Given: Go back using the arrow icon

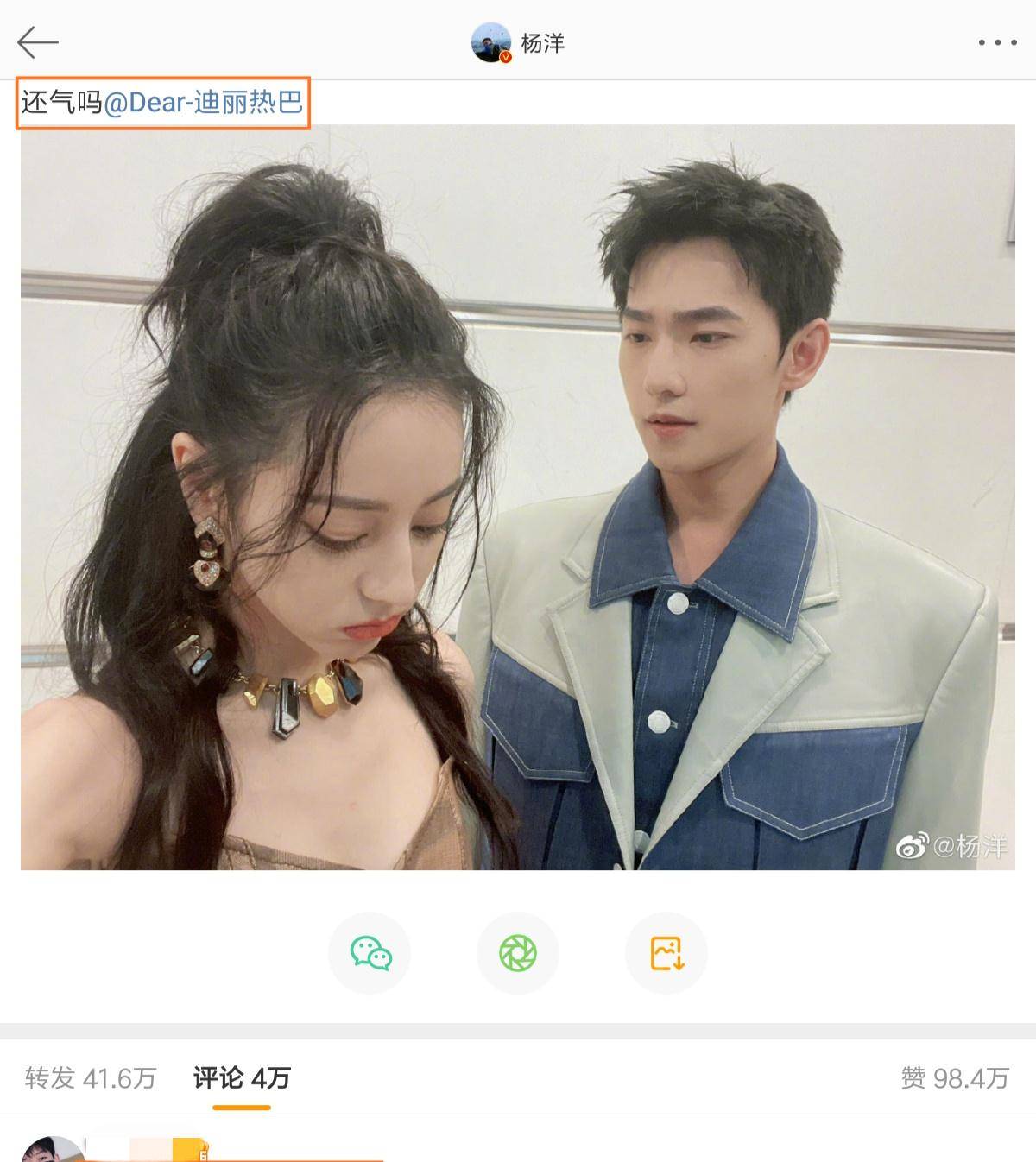Looking at the screenshot, I should (38, 41).
